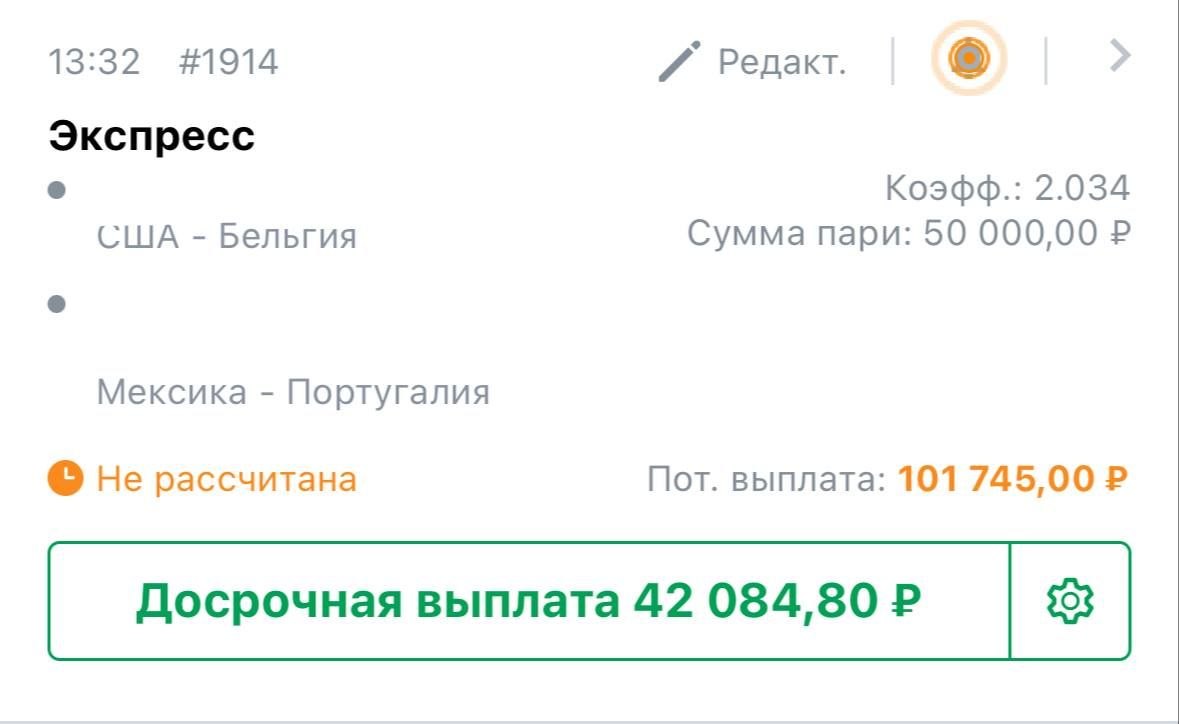The width and height of the screenshot is (1179, 724).
Task: Open bet details with the right chevron
Action: (1120, 56)
